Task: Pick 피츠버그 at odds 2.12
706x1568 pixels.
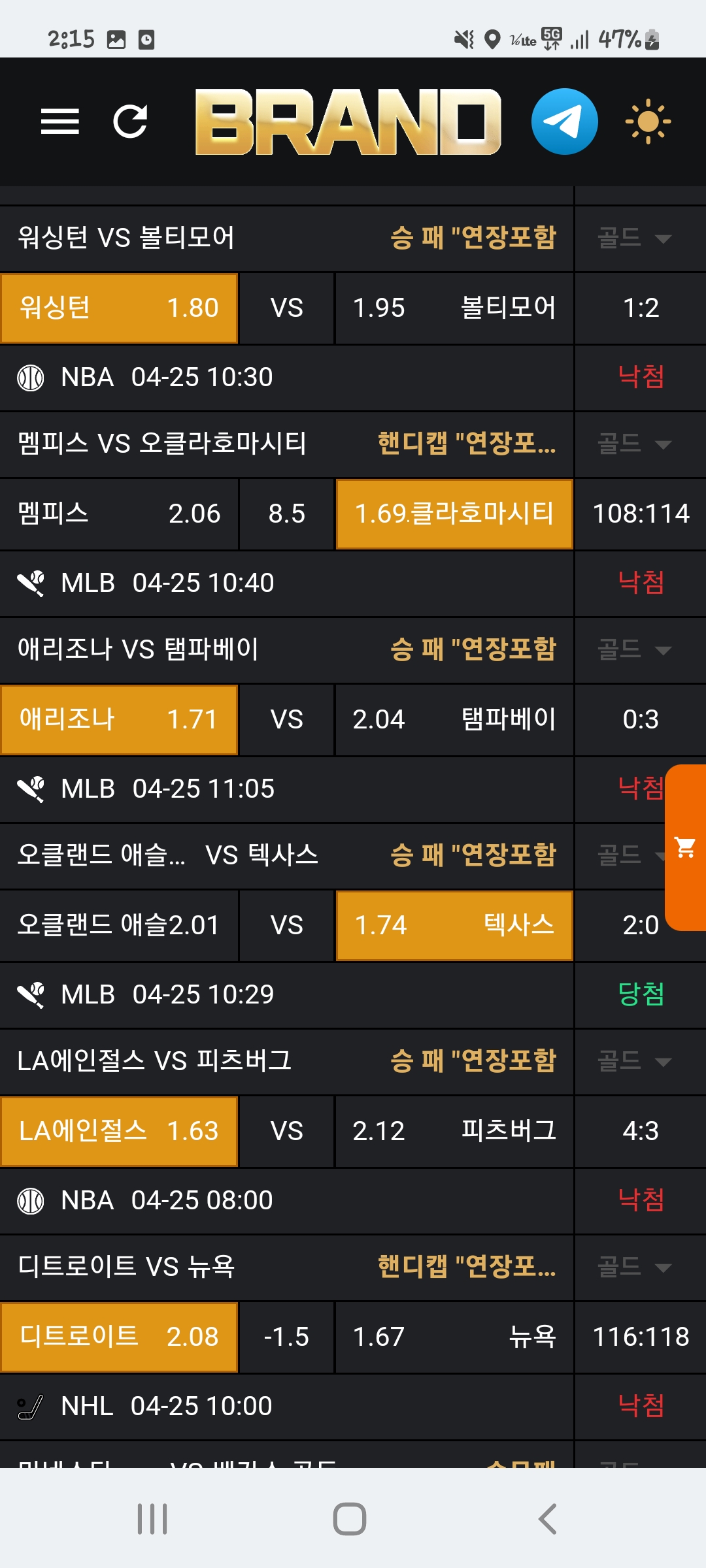Action: (x=454, y=1131)
